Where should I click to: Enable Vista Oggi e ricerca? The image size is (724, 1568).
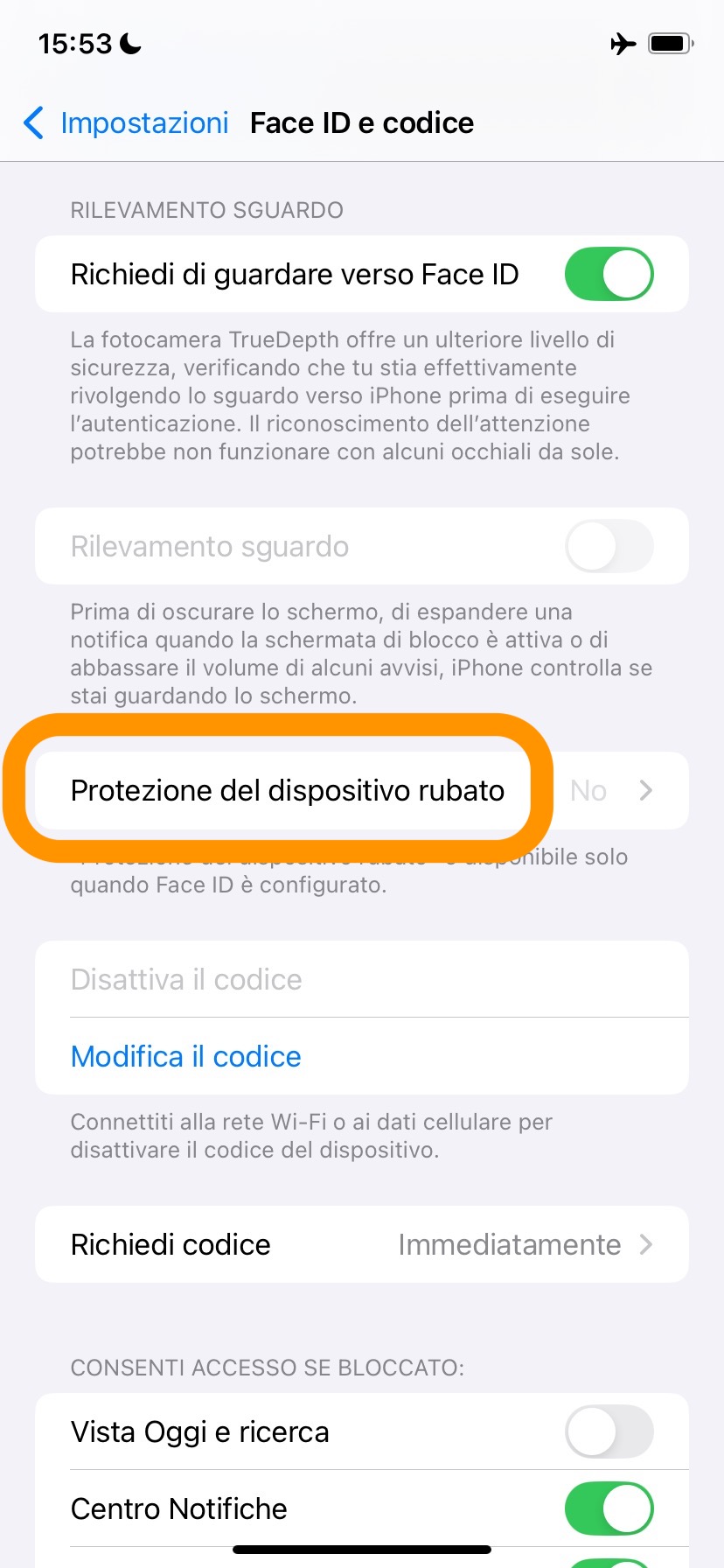pyautogui.click(x=609, y=1431)
